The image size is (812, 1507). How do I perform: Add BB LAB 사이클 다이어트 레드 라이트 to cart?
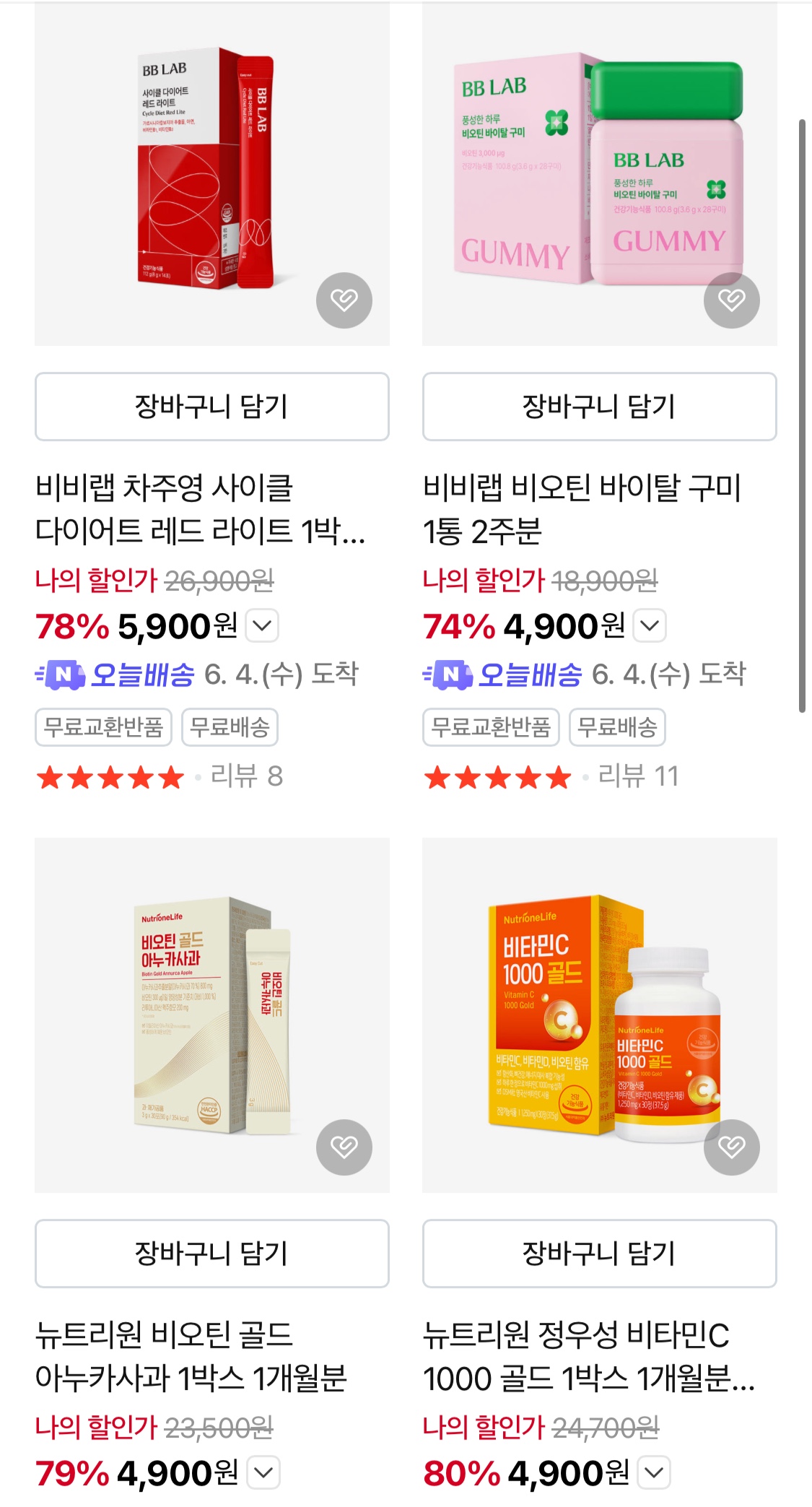point(211,407)
